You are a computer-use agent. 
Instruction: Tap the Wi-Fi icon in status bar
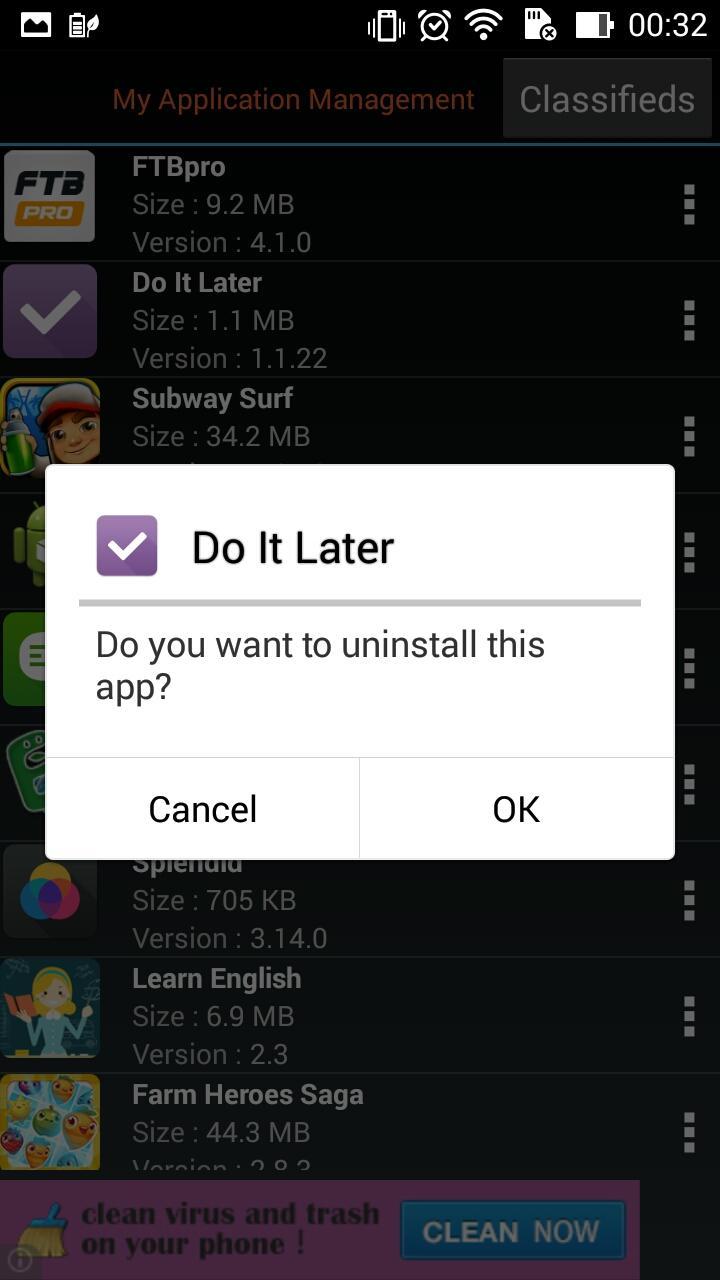tap(483, 25)
